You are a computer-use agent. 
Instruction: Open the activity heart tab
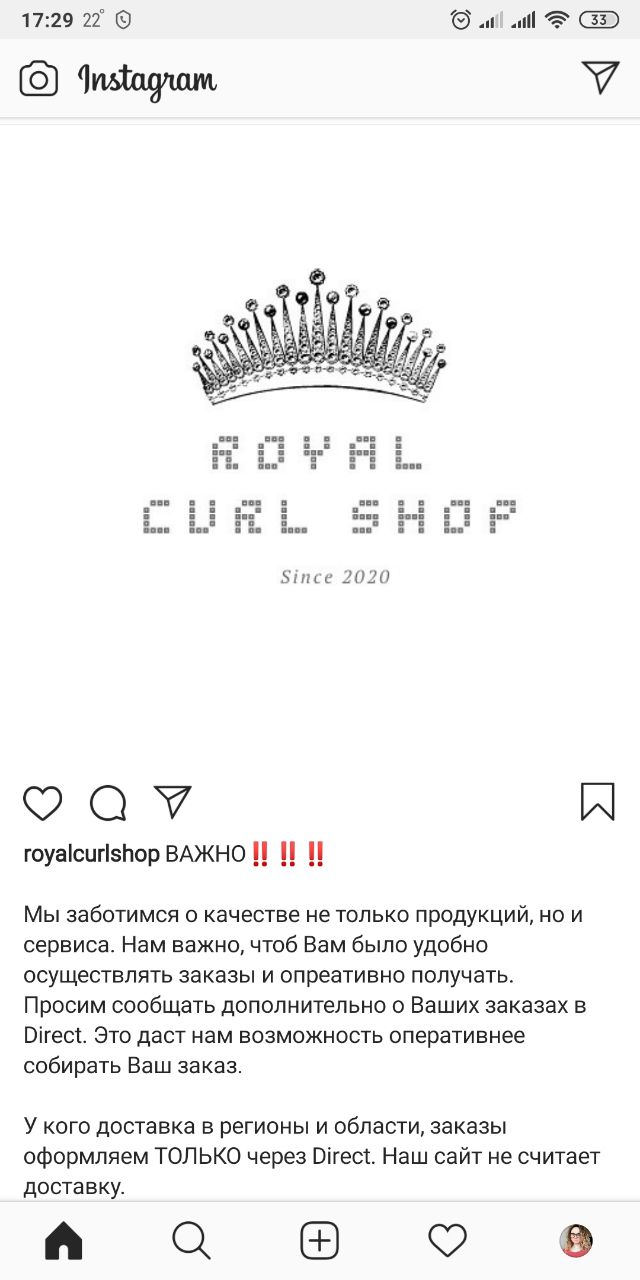pos(447,1241)
